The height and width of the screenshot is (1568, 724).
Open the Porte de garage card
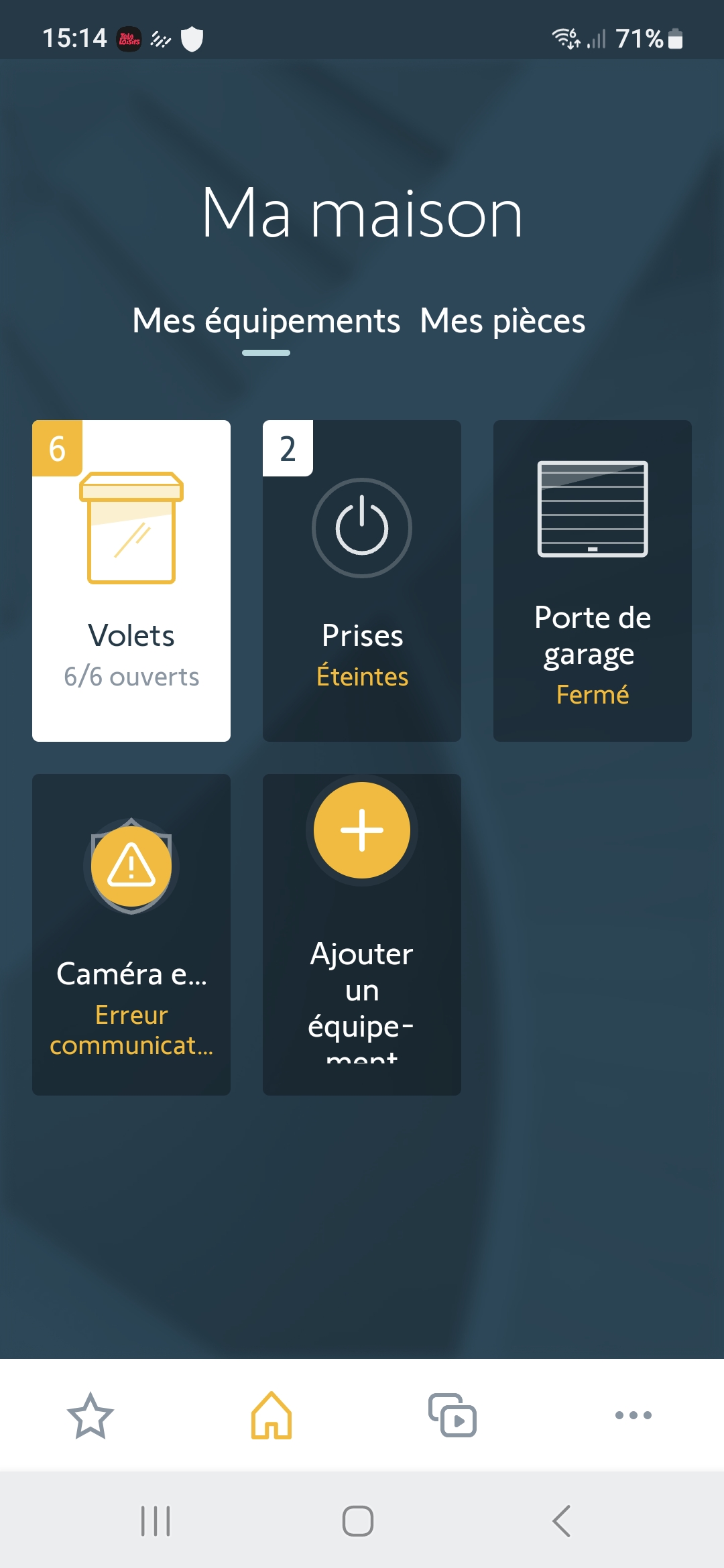click(593, 580)
